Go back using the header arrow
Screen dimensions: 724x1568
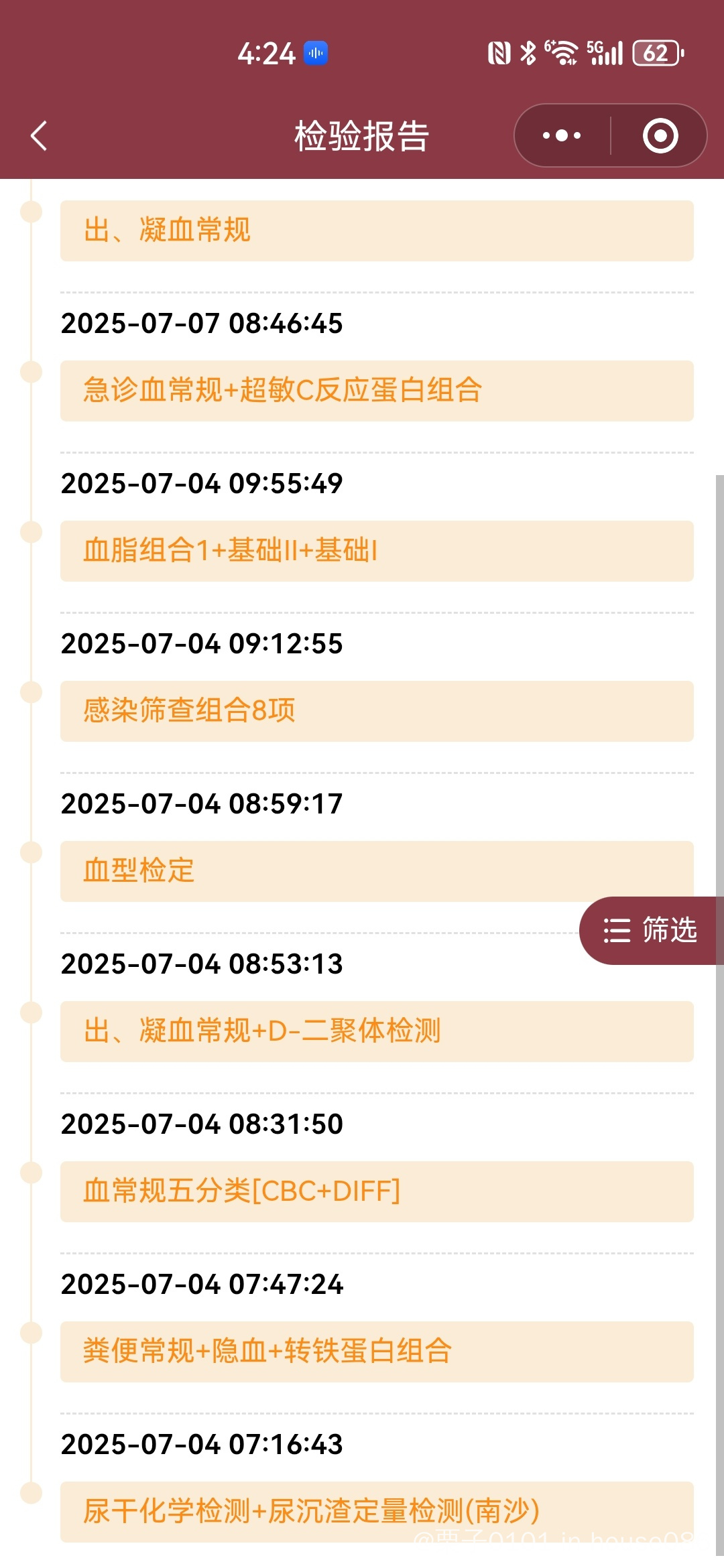tap(39, 136)
